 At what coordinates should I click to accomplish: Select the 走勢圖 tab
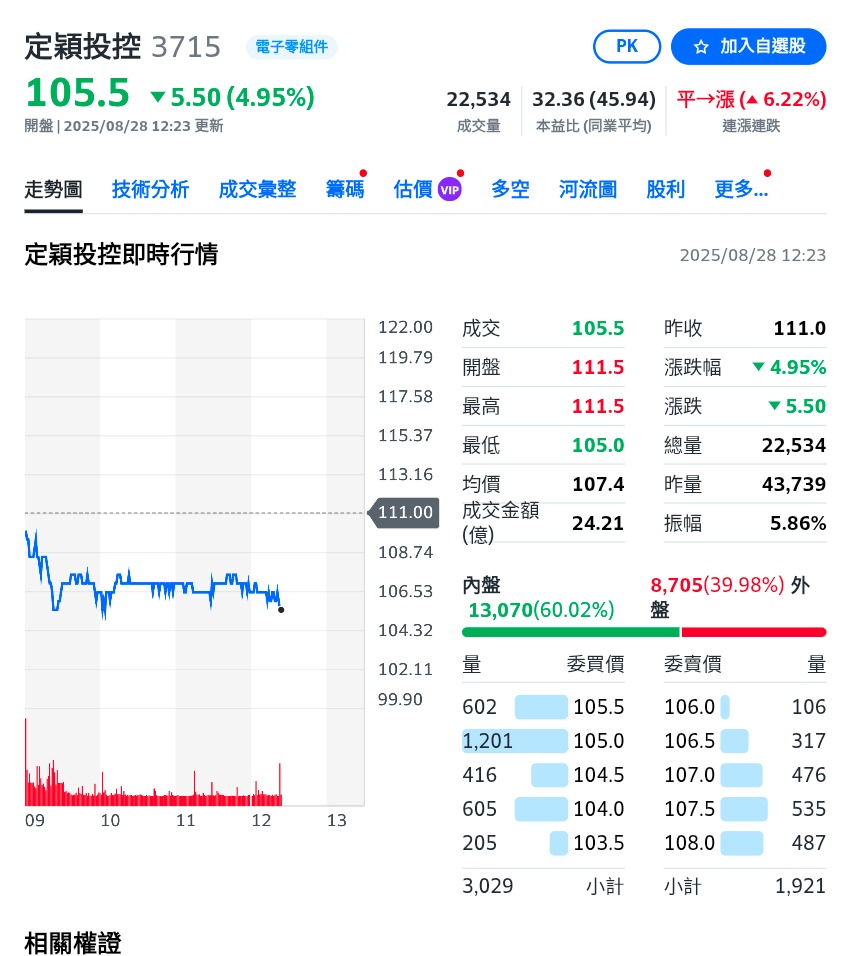pyautogui.click(x=53, y=189)
